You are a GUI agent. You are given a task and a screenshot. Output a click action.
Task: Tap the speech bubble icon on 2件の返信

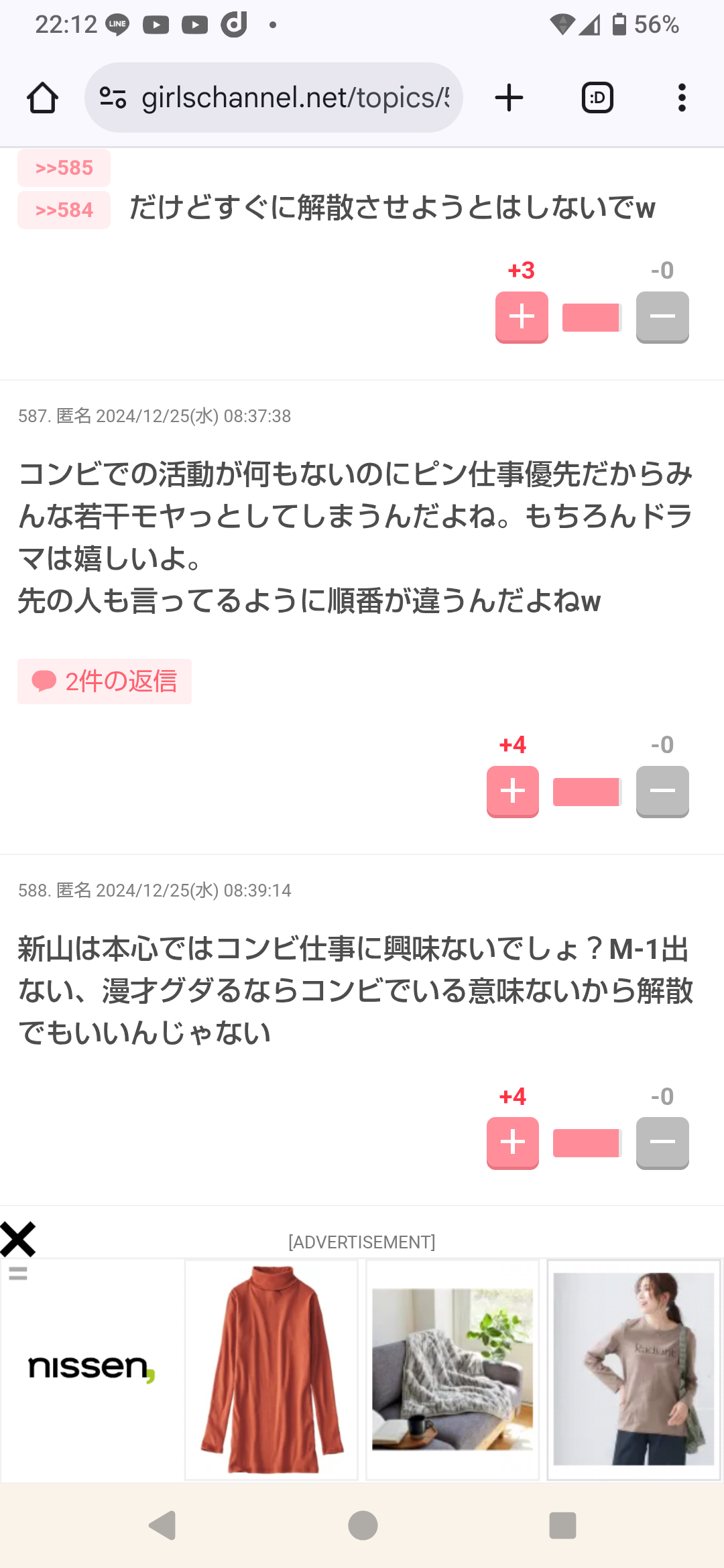point(44,681)
